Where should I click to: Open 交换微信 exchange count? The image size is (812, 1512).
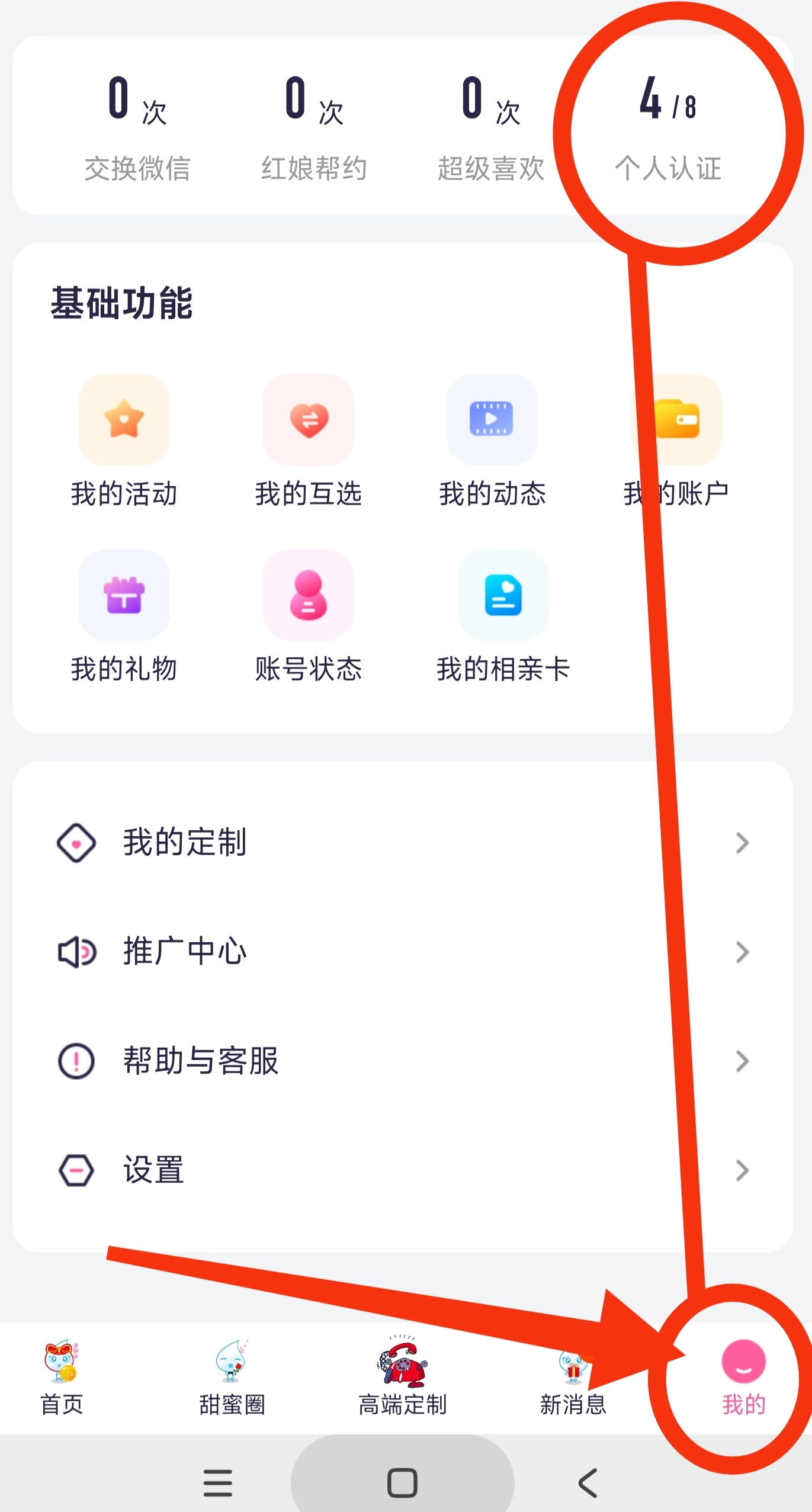click(x=137, y=127)
